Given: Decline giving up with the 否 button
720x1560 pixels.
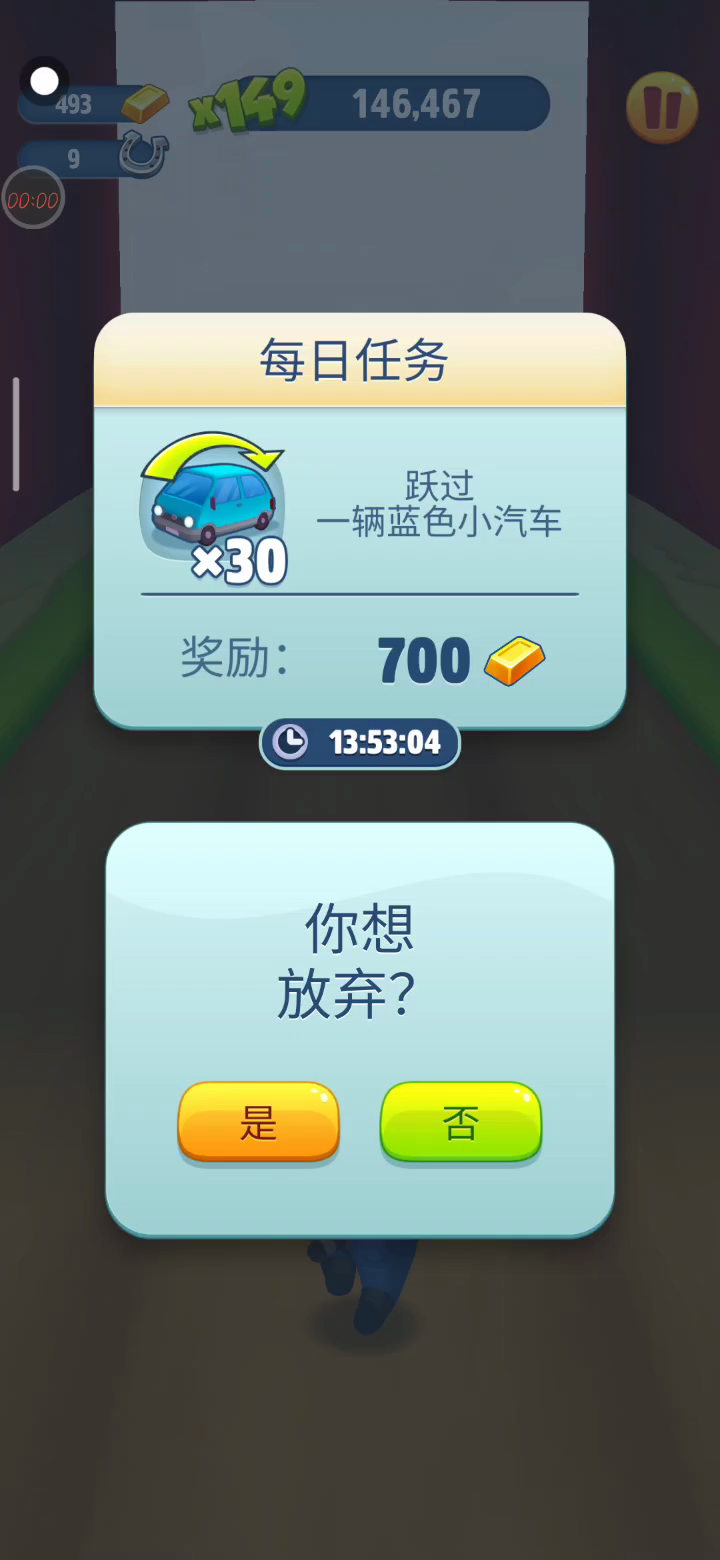Looking at the screenshot, I should coord(461,1122).
